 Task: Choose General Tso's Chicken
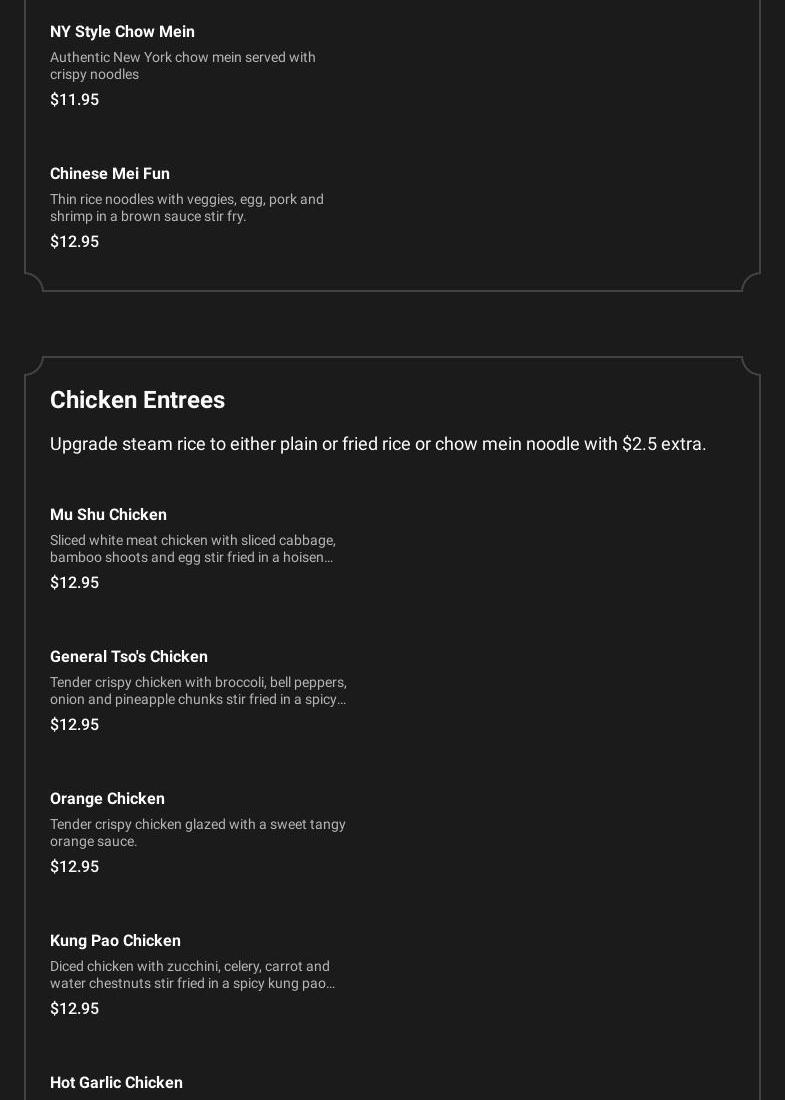coord(129,657)
